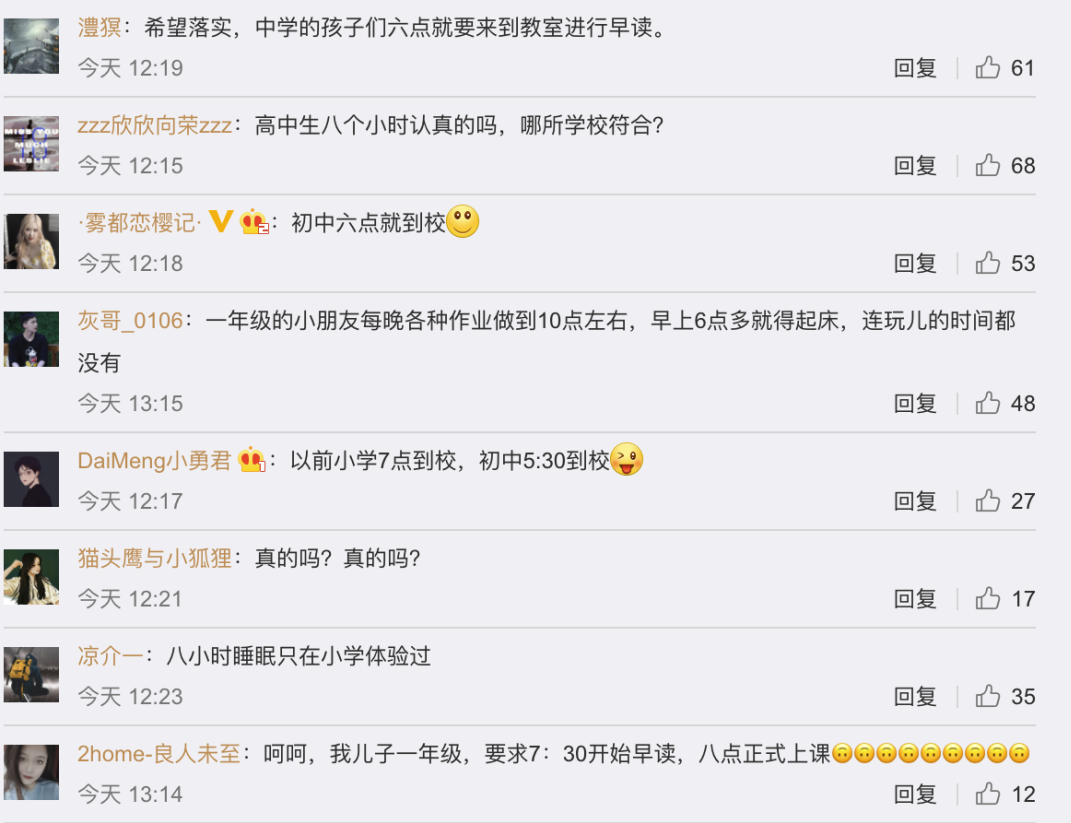Image resolution: width=1071 pixels, height=823 pixels.
Task: Like zzz欣欣向荣zzz's comment
Action: (x=988, y=166)
